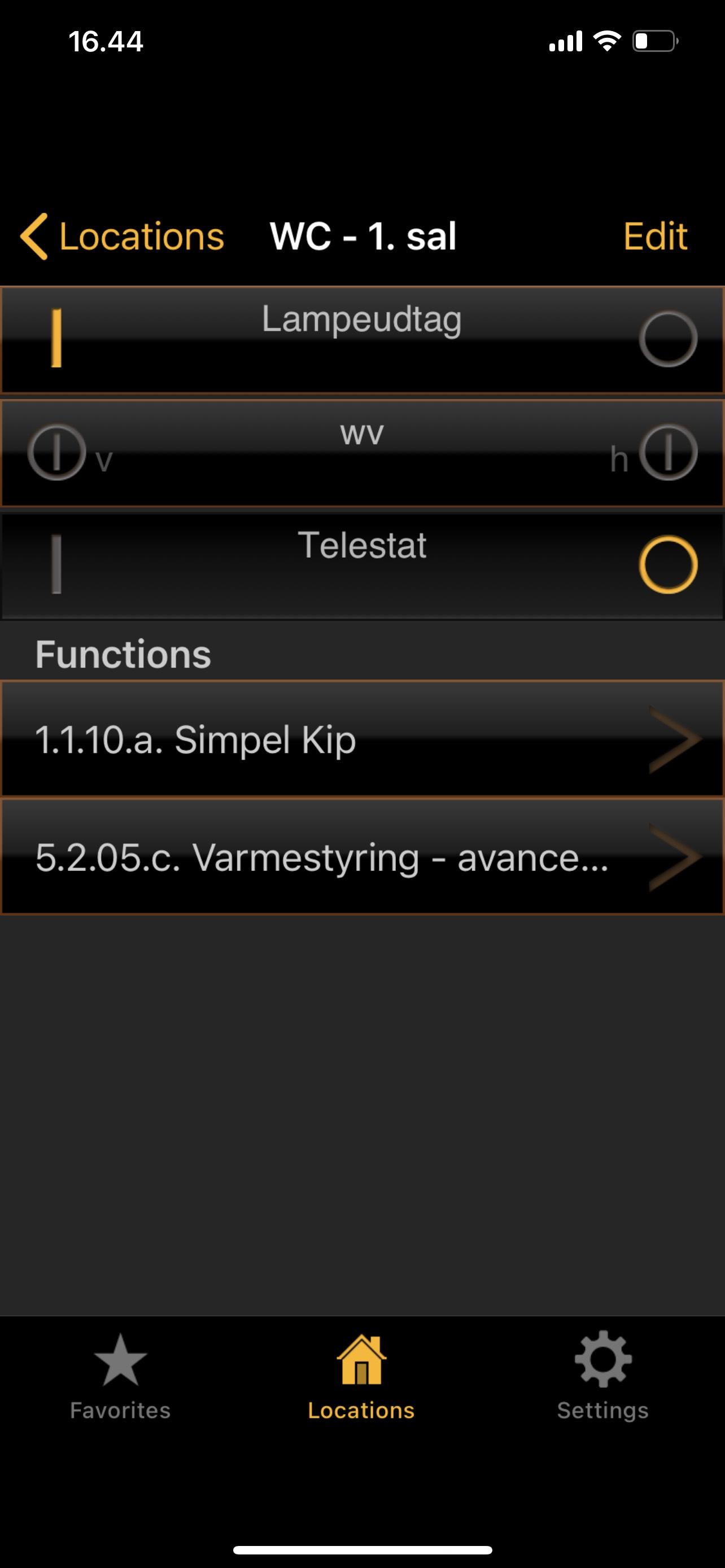Tap the v power button for wv
Screen dimensions: 725x1568
pos(56,452)
